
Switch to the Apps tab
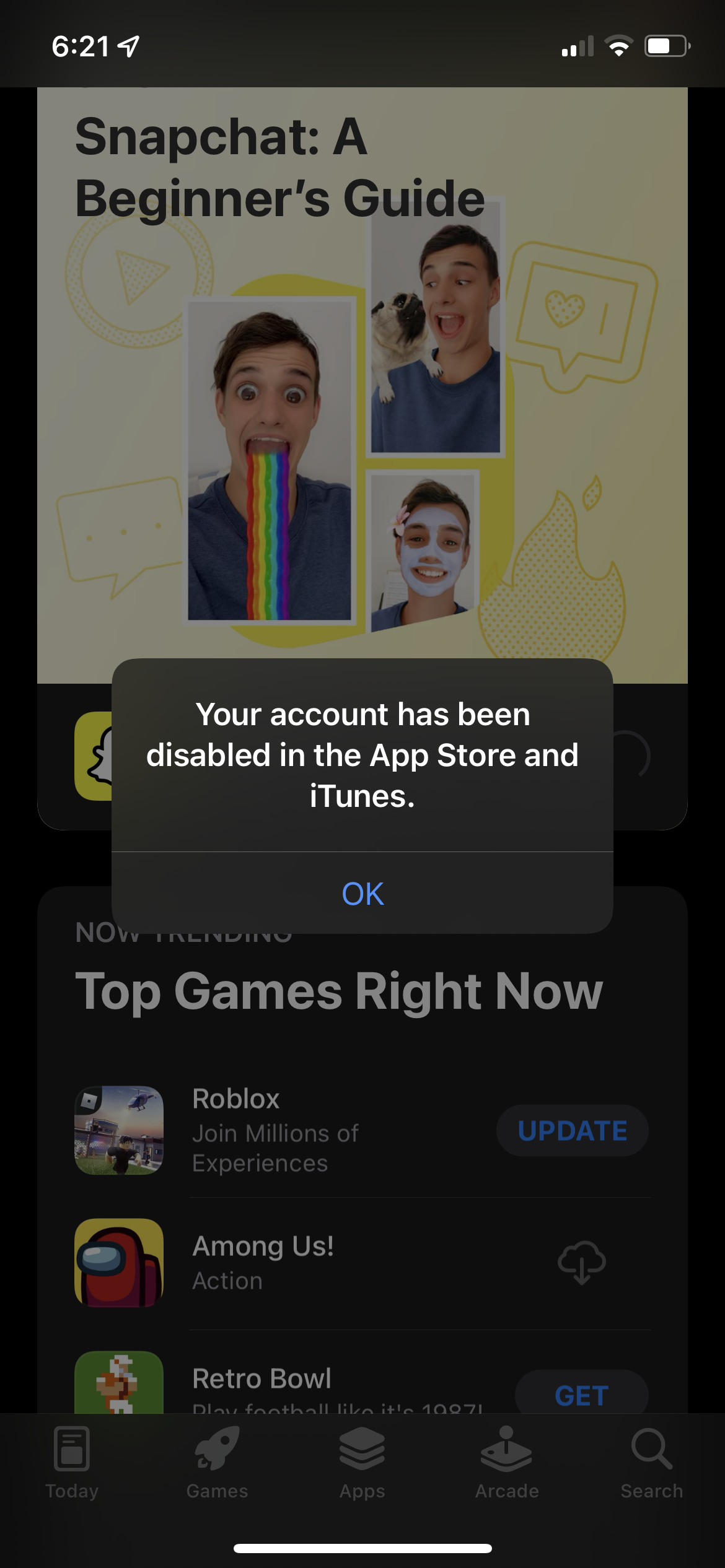tap(362, 1463)
